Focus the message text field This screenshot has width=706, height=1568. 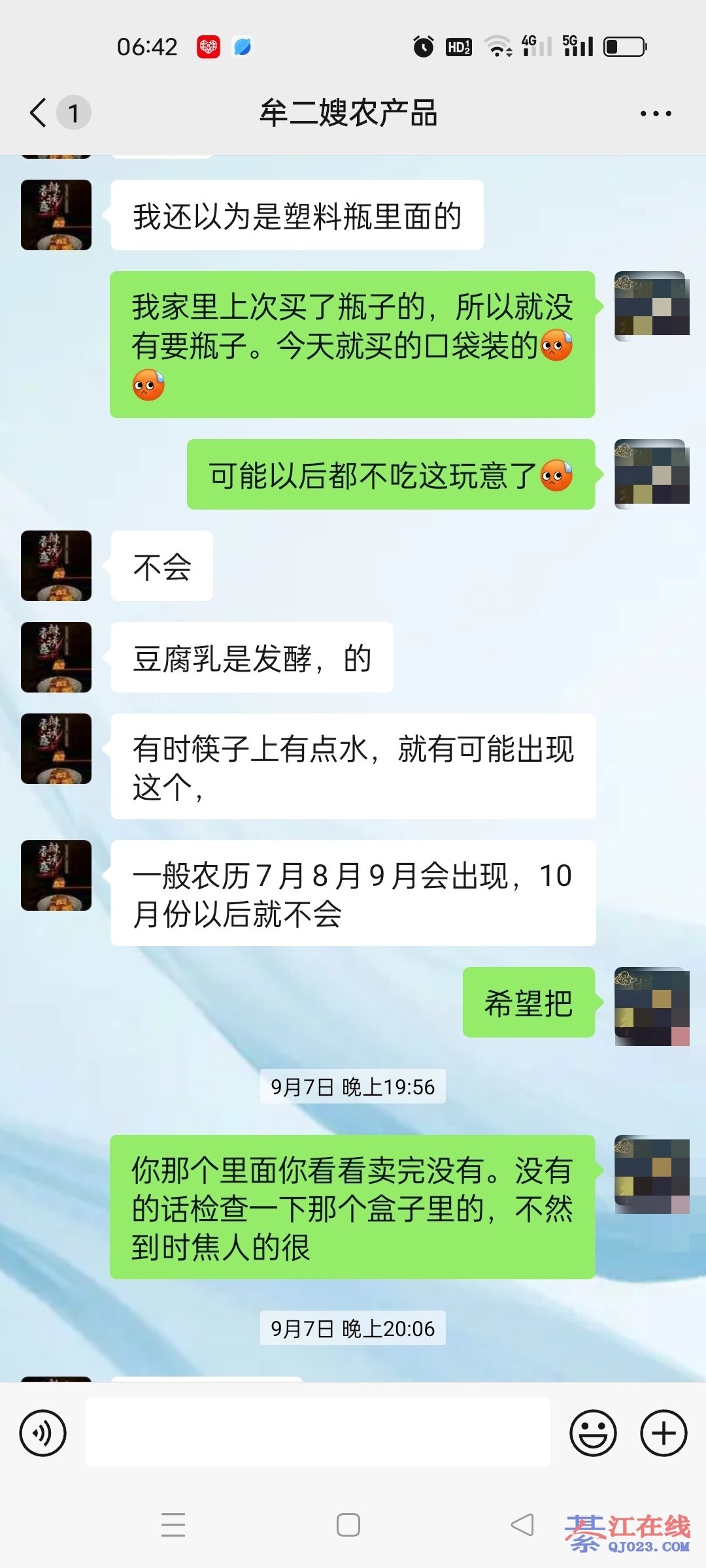click(318, 1432)
